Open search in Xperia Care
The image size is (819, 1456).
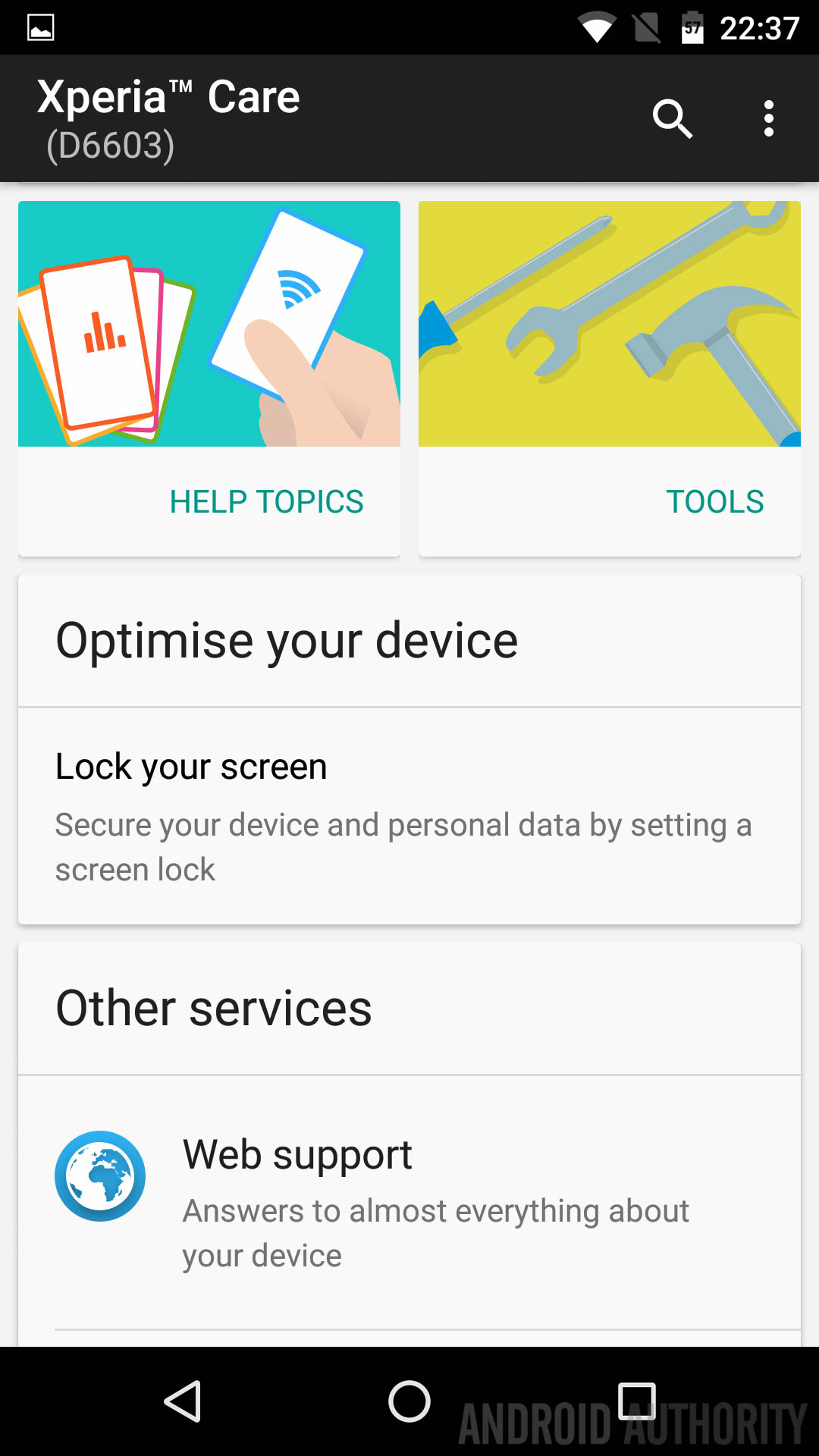pos(673,118)
